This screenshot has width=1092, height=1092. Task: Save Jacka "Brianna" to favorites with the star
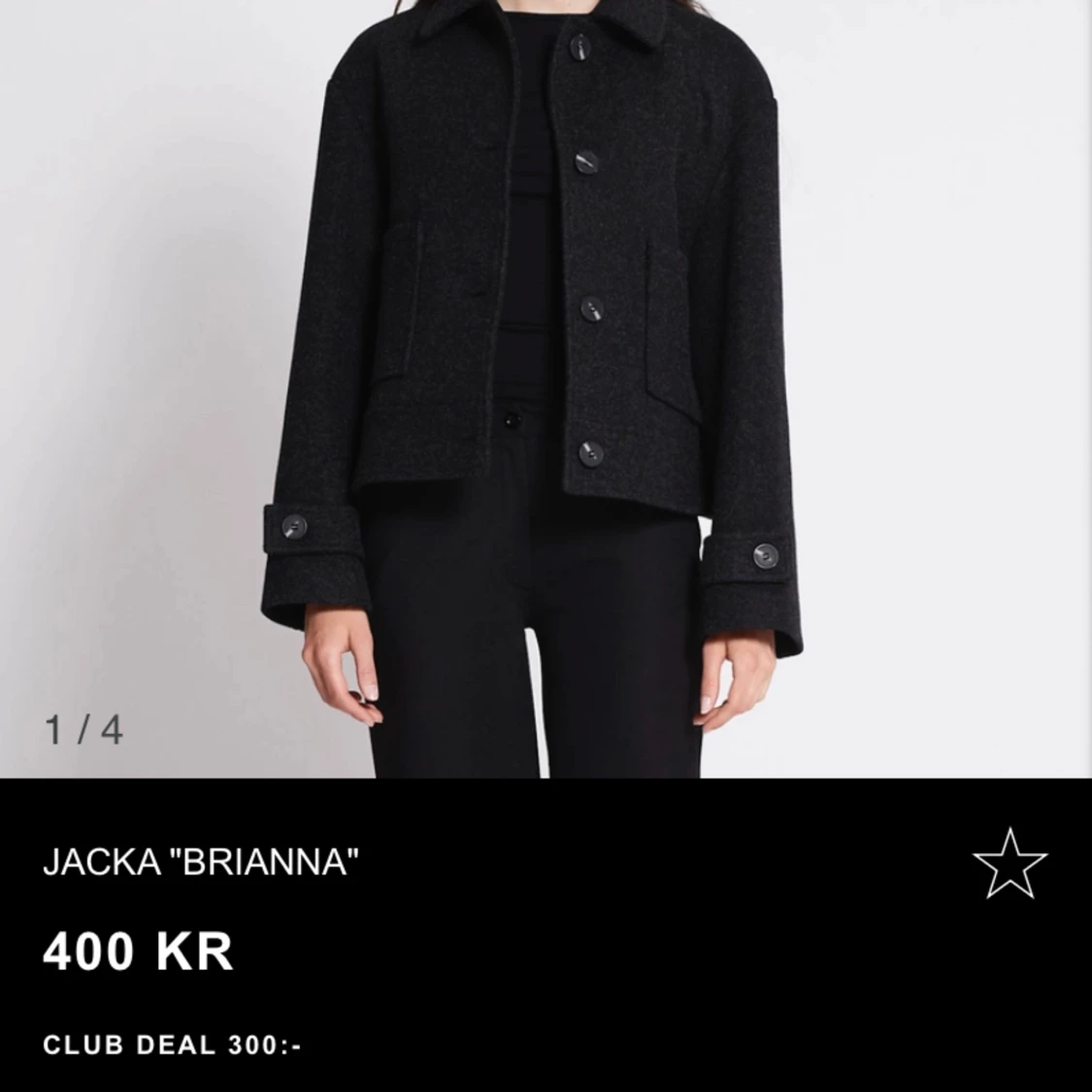click(x=1009, y=863)
